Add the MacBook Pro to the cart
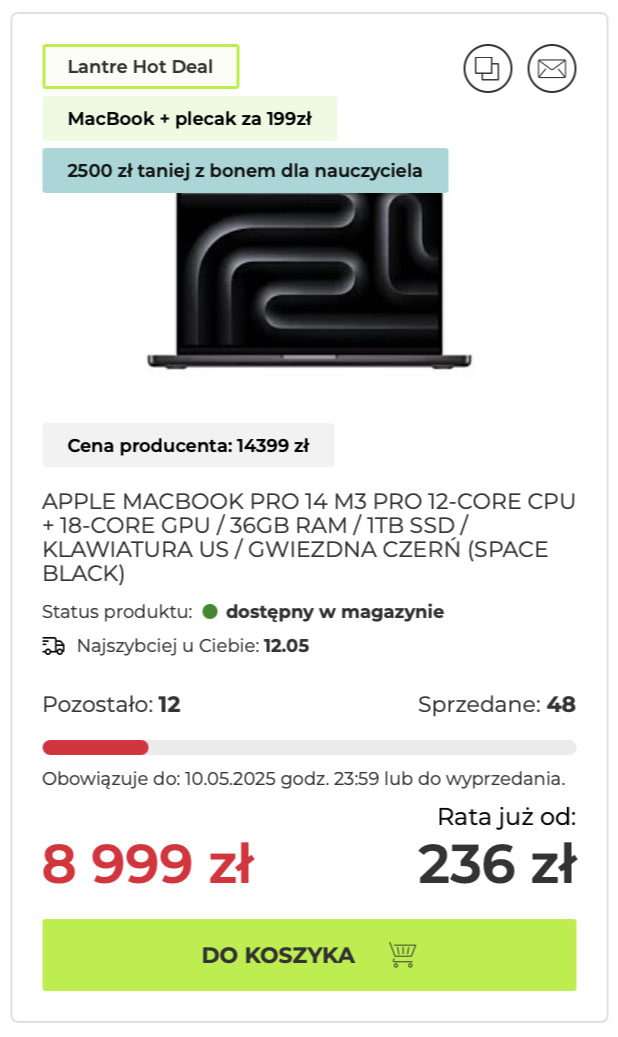The height and width of the screenshot is (1037, 618). (x=309, y=955)
